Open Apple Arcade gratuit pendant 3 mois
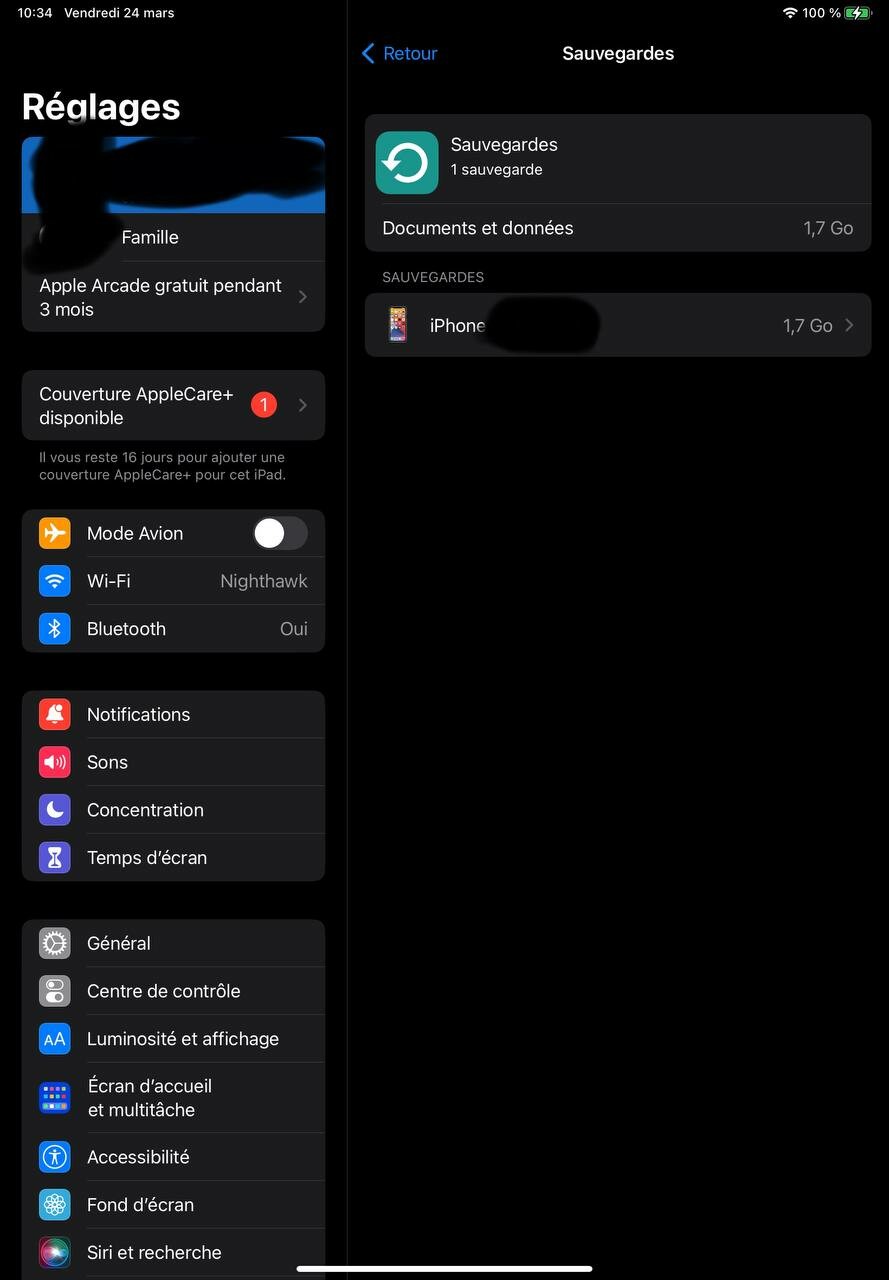 pos(173,297)
